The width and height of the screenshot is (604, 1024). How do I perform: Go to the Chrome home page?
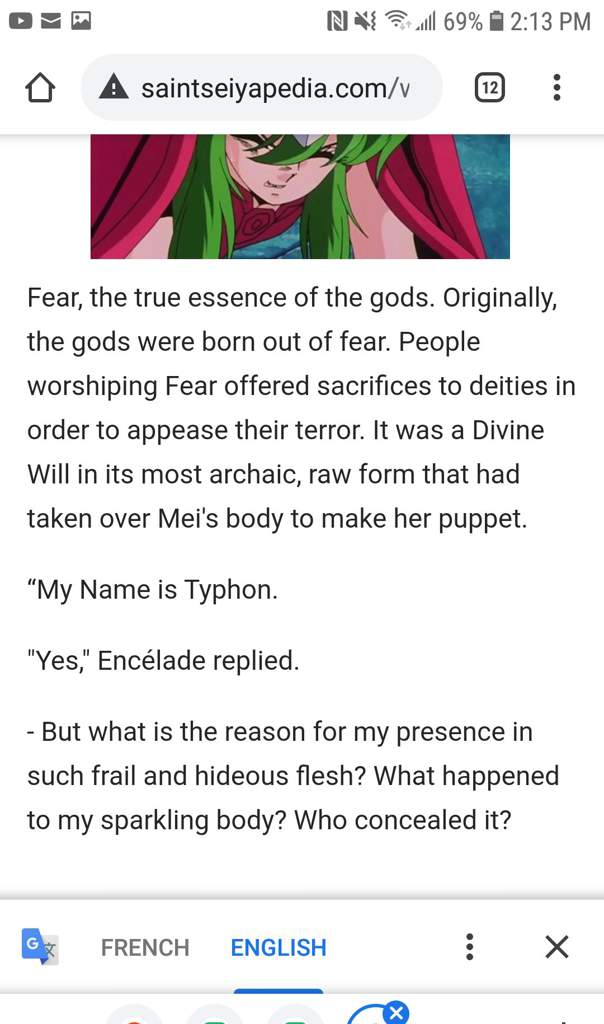(x=39, y=88)
